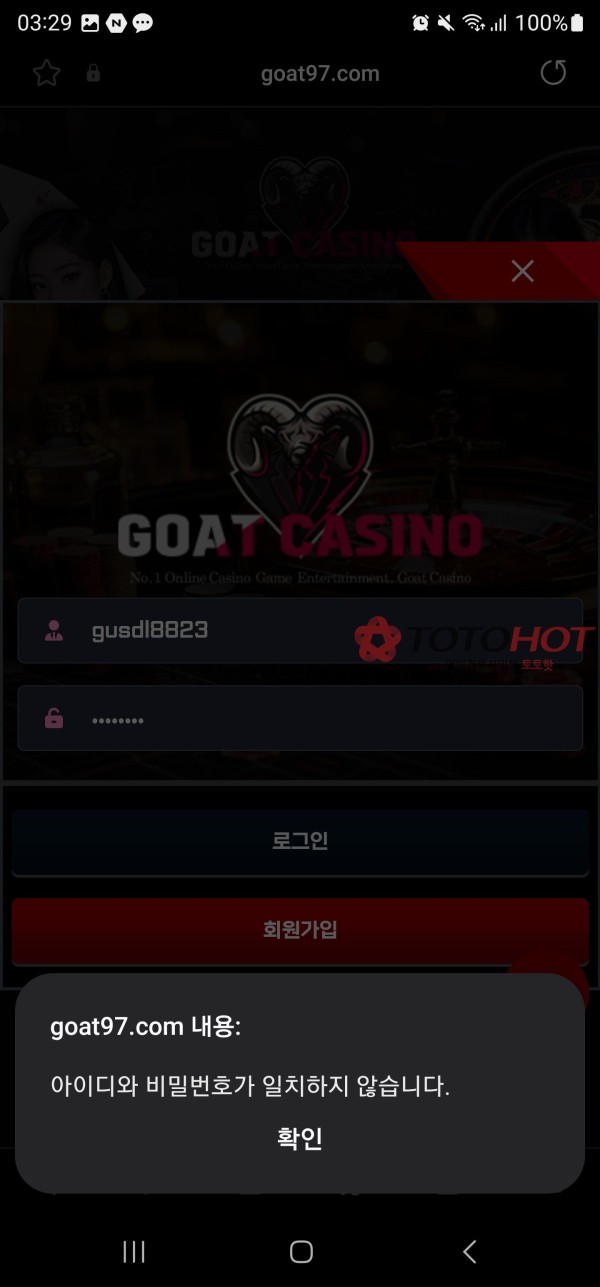Return to the home screen

point(300,1251)
